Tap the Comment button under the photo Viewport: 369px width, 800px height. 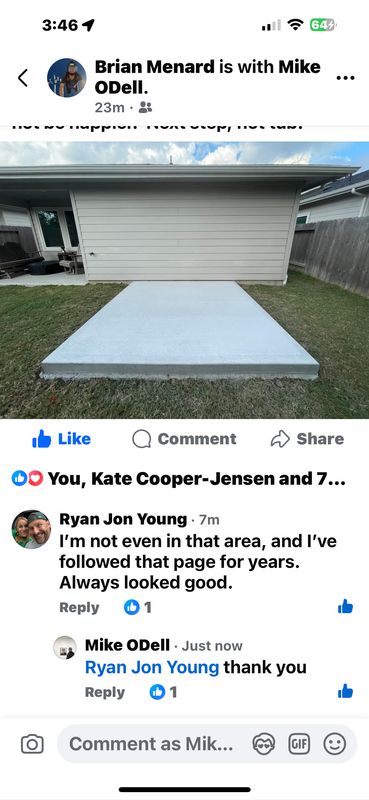(x=184, y=439)
